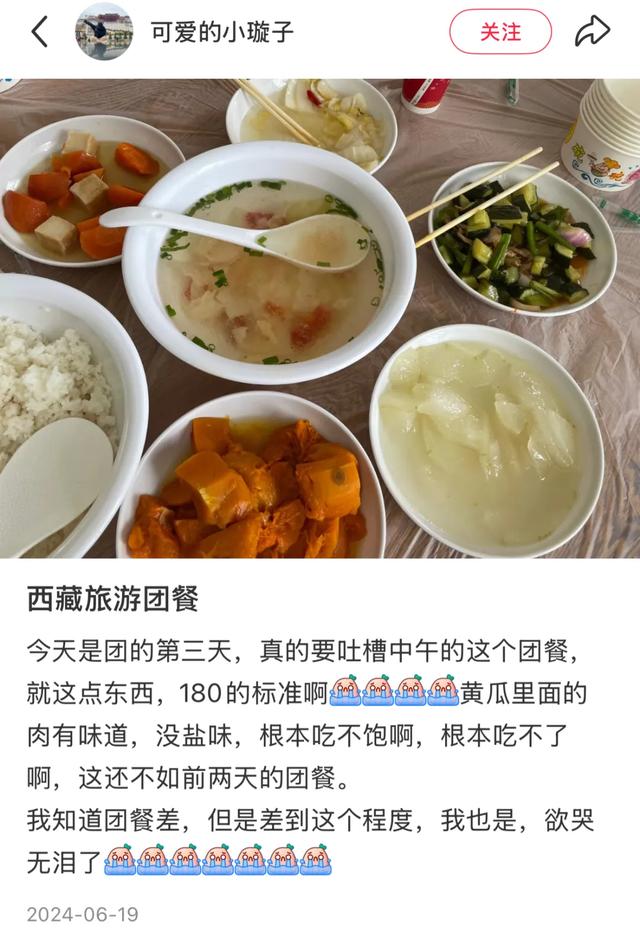Share this post

592,32
